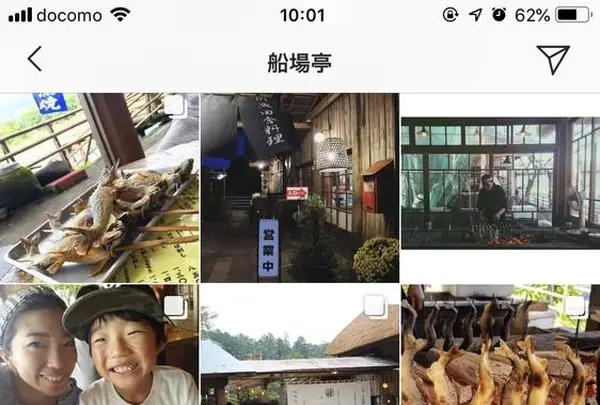
Task: Share this location via the paper plane icon
Action: pyautogui.click(x=552, y=60)
